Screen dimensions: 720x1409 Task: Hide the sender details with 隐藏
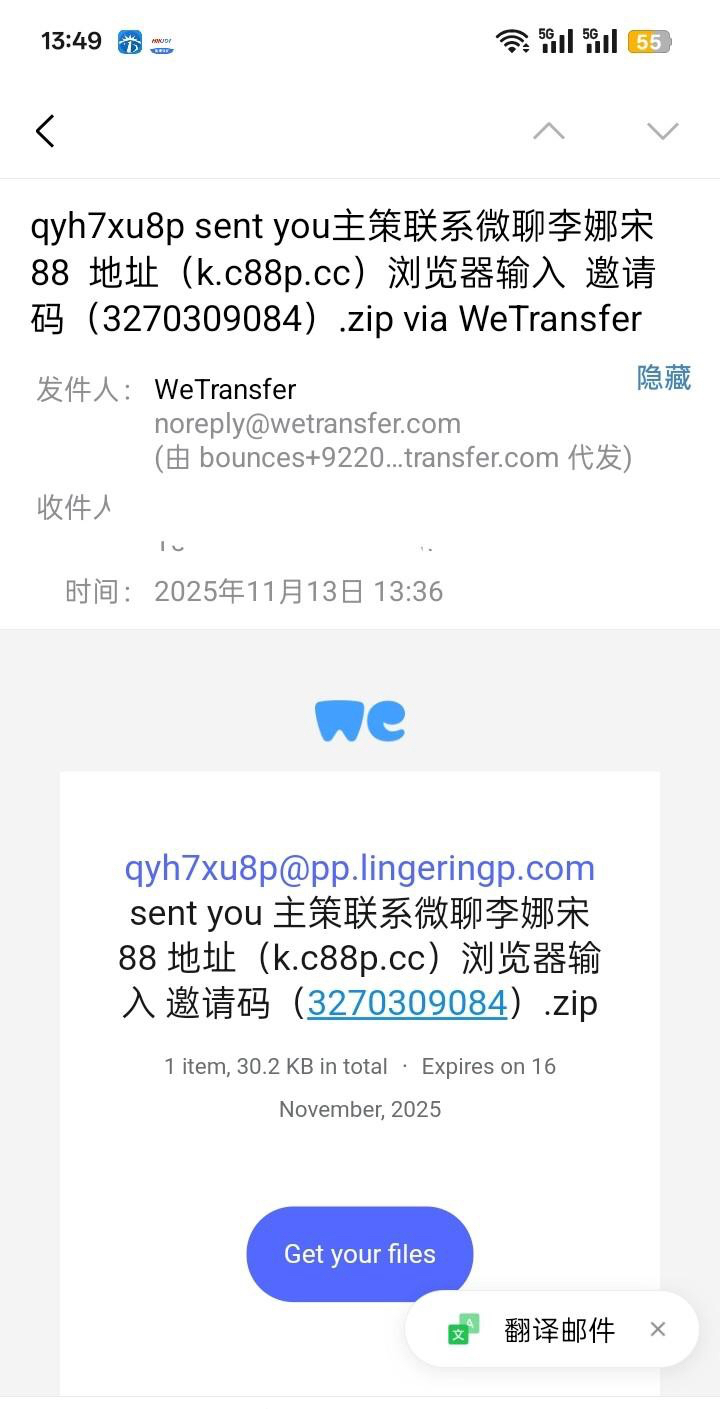pyautogui.click(x=664, y=378)
